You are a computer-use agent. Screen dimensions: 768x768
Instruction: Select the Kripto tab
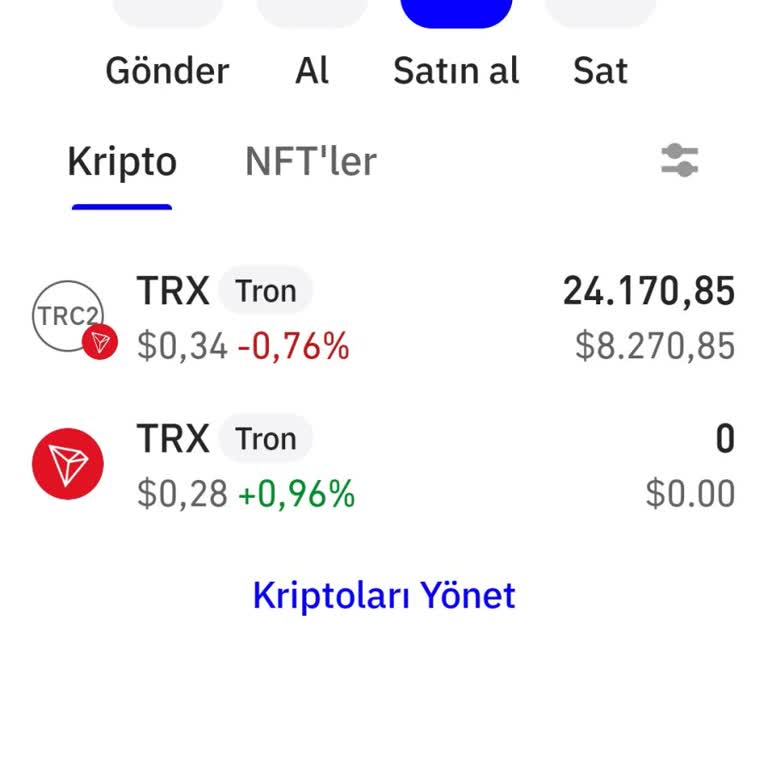[x=122, y=161]
